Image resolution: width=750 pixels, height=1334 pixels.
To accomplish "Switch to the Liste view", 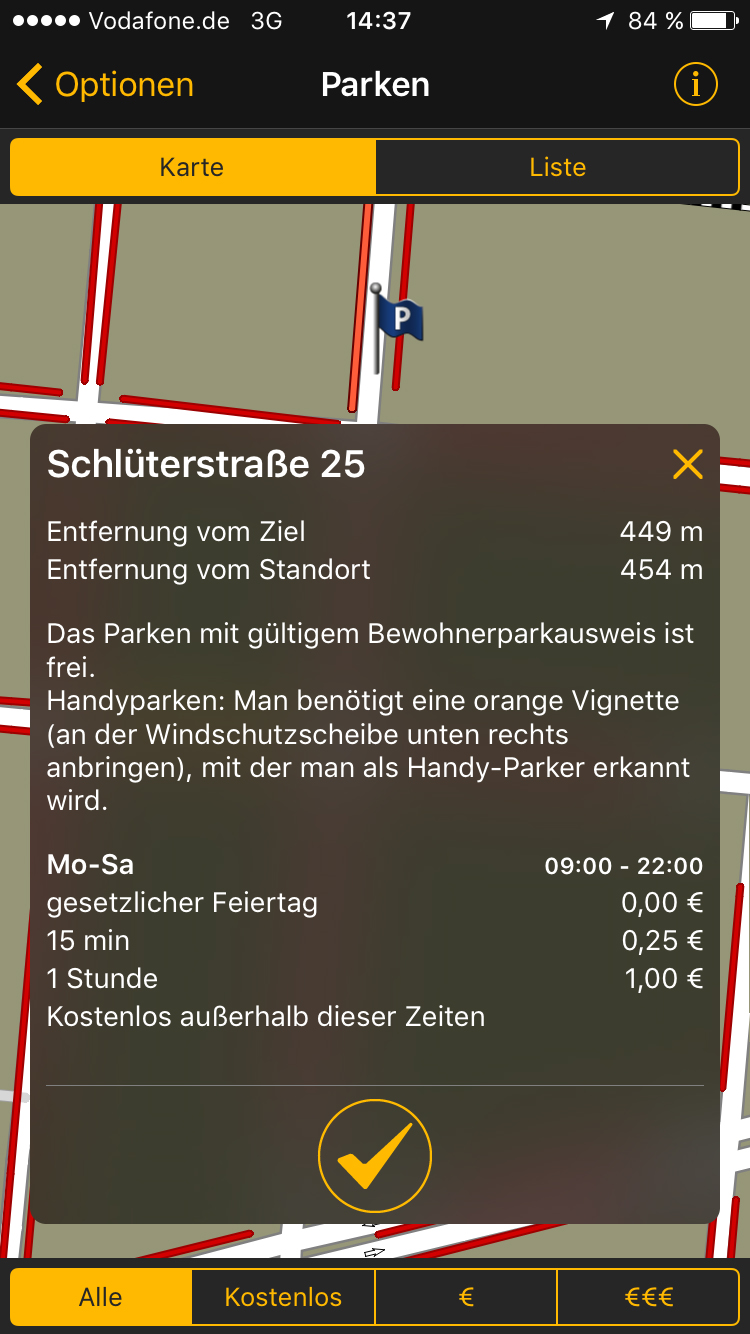I will pos(557,167).
